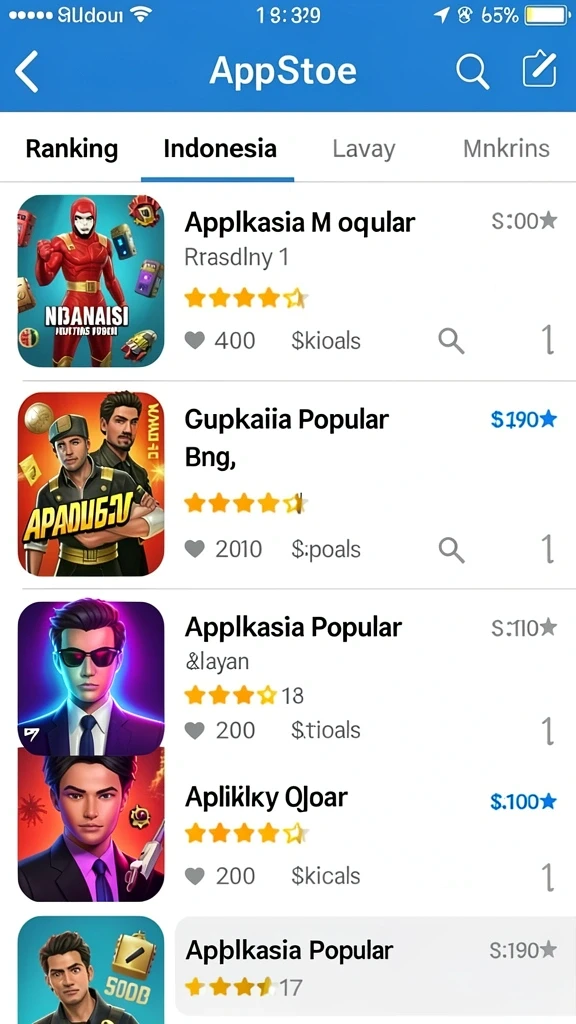The height and width of the screenshot is (1024, 576).
Task: Tap the $190 price on Gupkaiia Popular
Action: coord(523,419)
